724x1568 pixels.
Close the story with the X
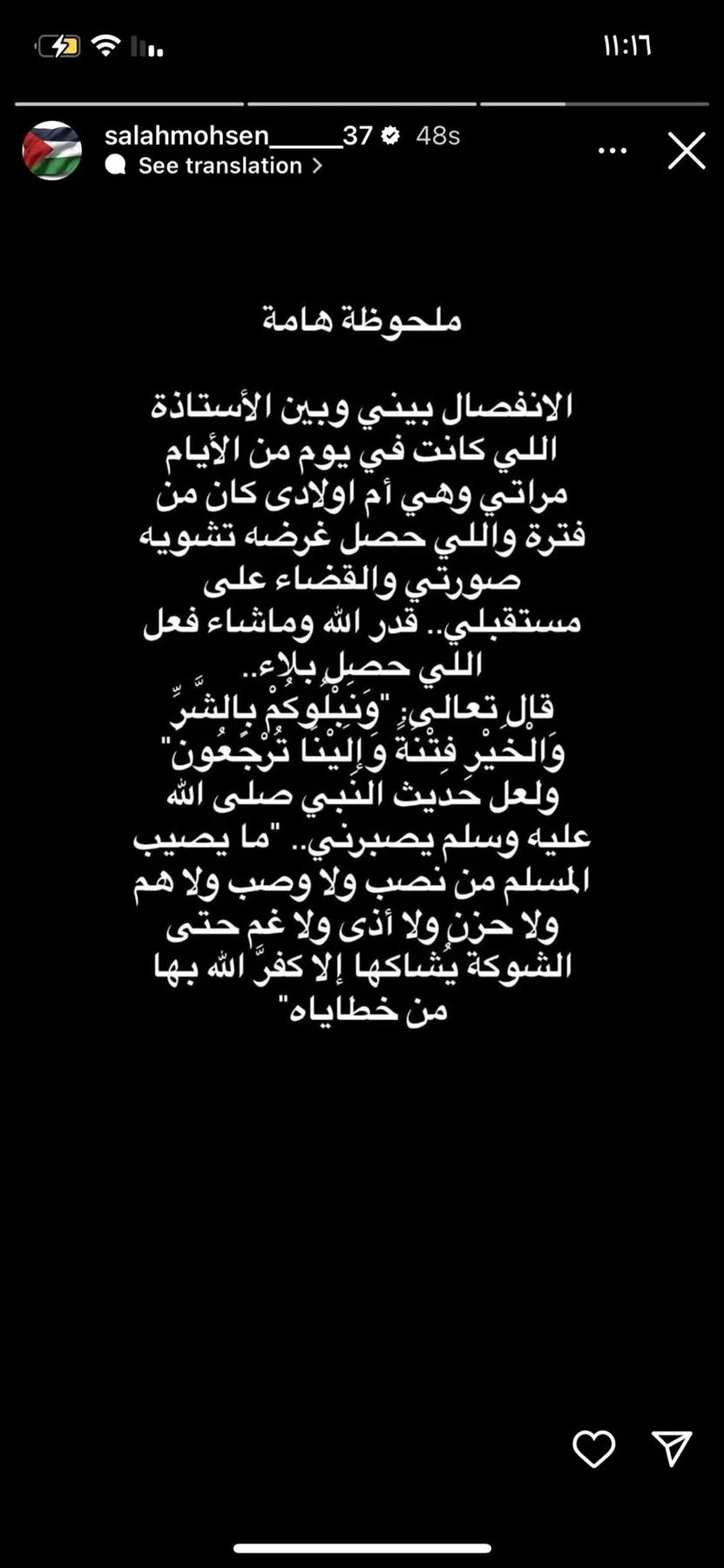(686, 152)
